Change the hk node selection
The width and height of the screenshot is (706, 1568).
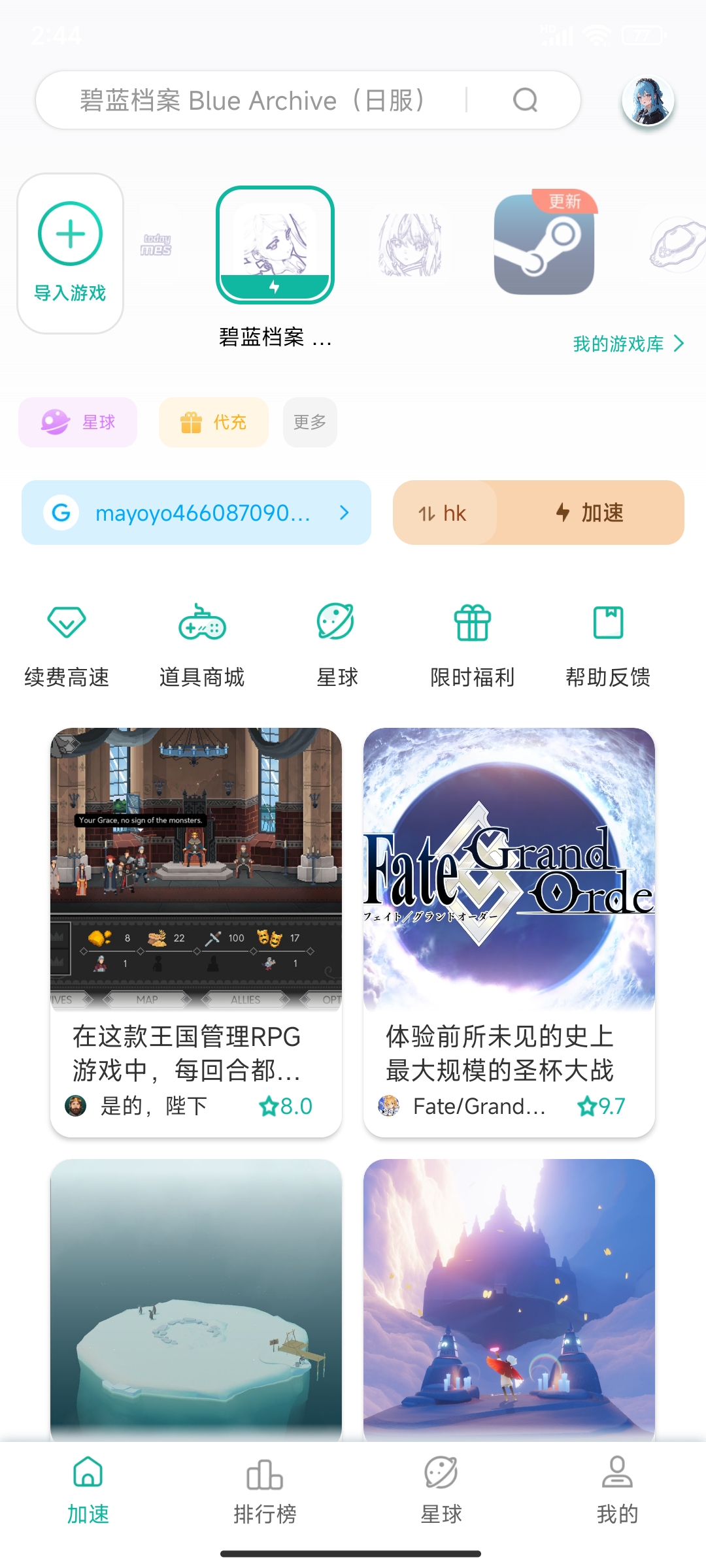[x=444, y=513]
